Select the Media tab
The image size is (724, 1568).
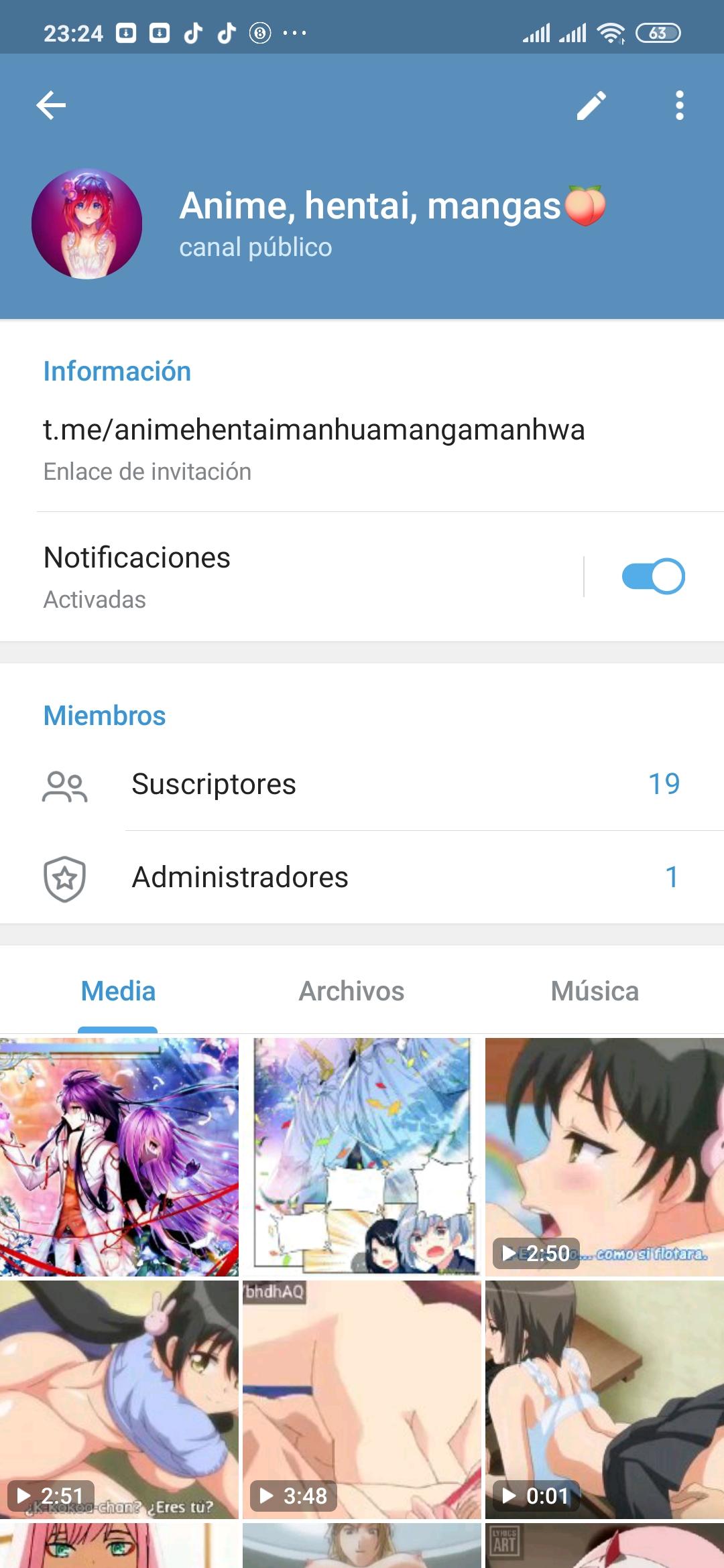[118, 991]
